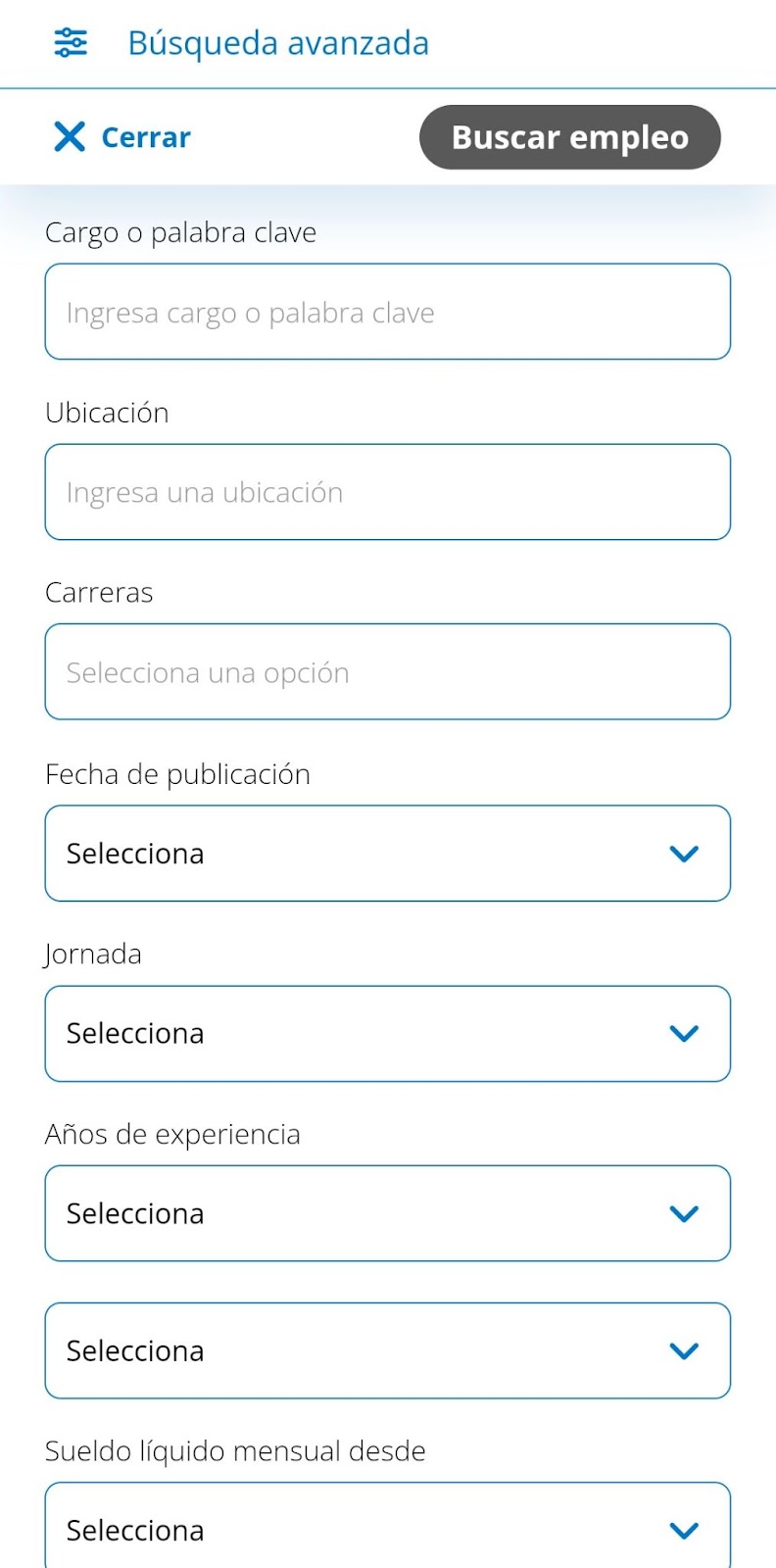Open the Jornada dropdown

pyautogui.click(x=388, y=1034)
